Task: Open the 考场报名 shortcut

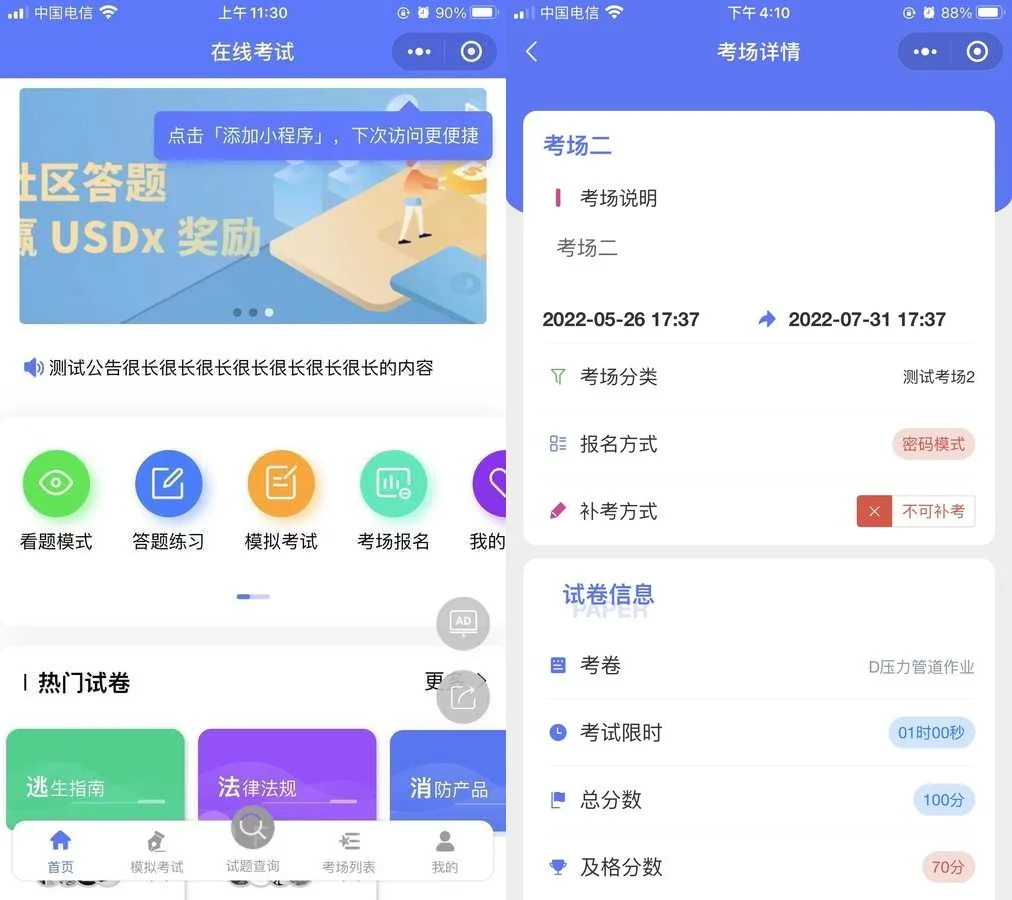Action: pos(393,485)
